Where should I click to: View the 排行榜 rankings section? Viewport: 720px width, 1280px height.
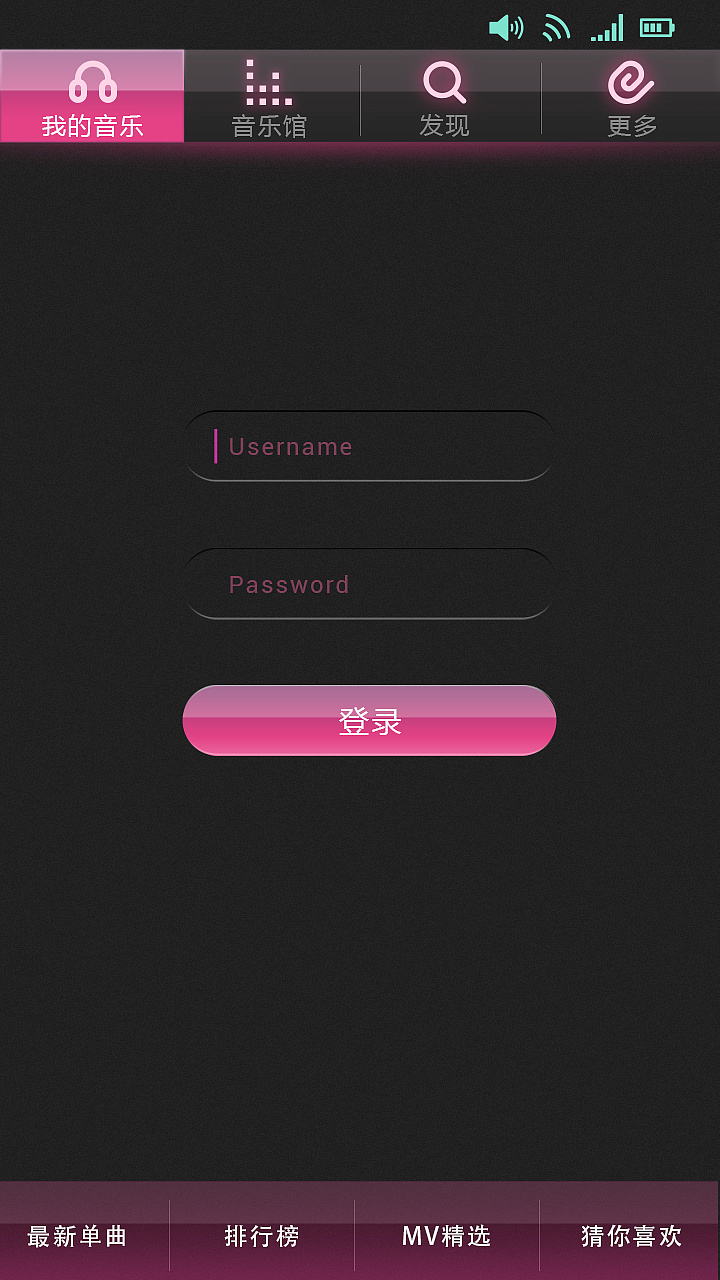point(261,1237)
